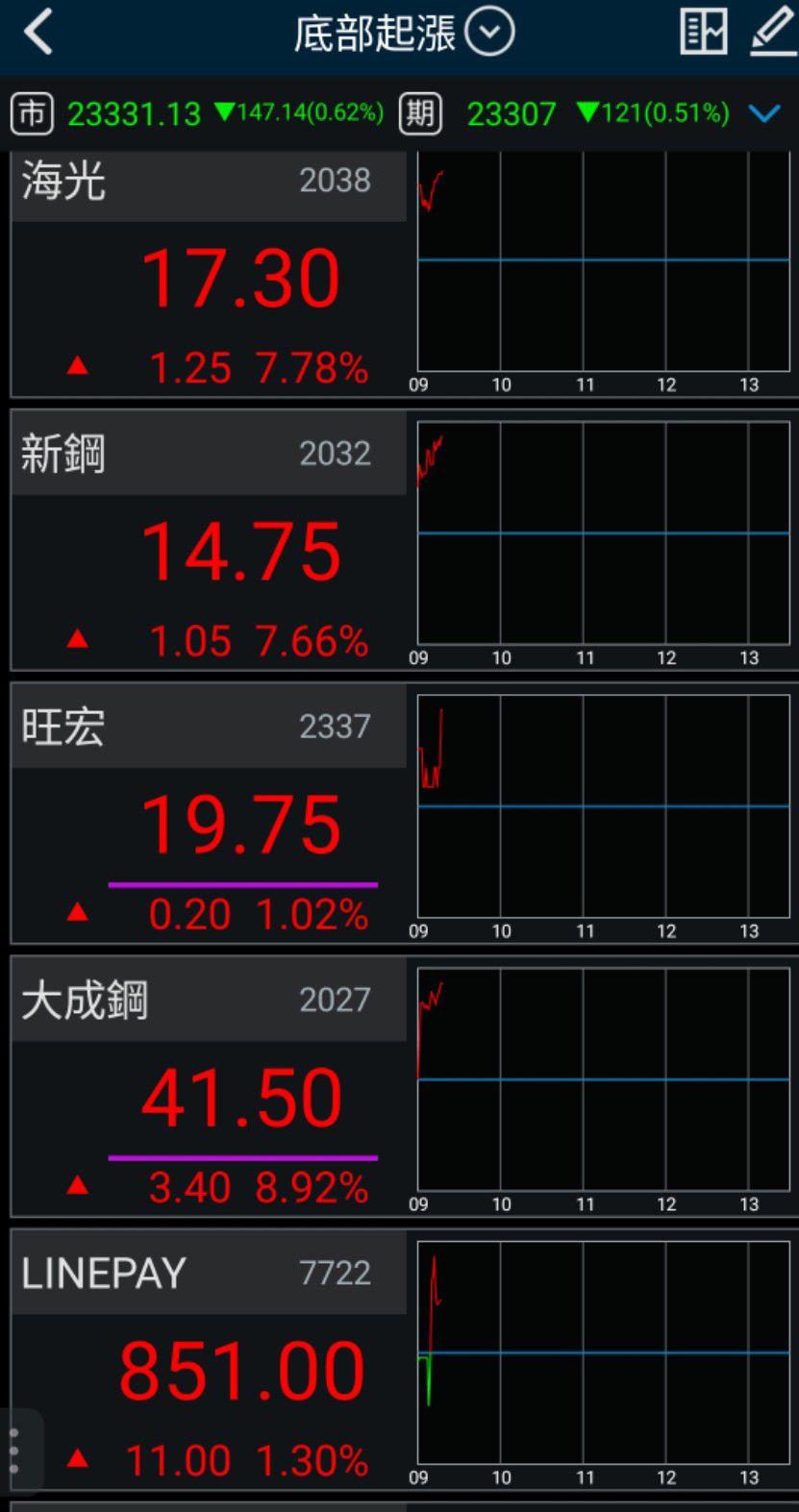
Task: Open the 底部起漲 list dropdown
Action: pyautogui.click(x=489, y=34)
